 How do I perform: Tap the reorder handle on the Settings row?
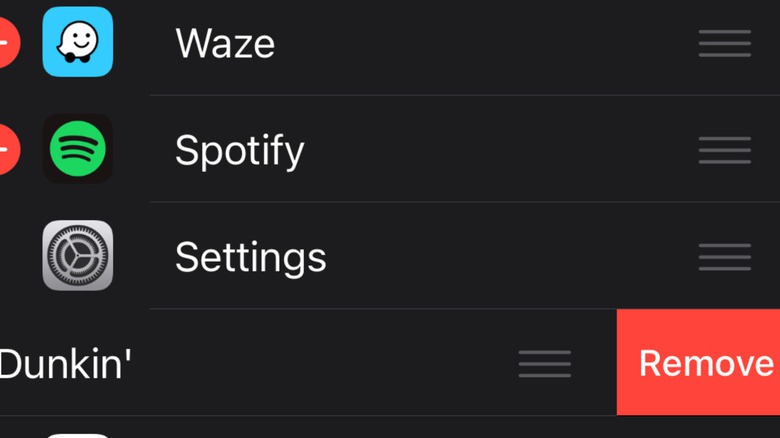pyautogui.click(x=724, y=257)
